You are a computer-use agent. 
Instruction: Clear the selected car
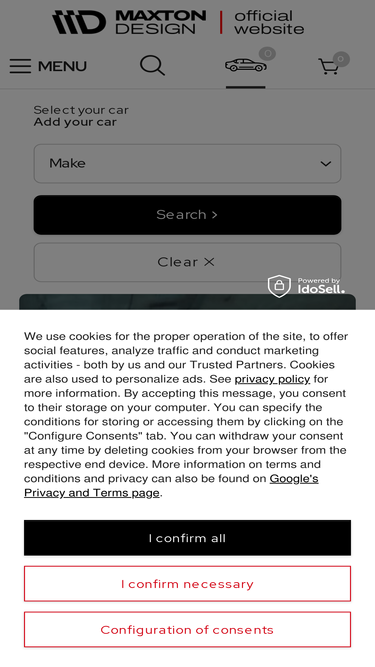point(187,262)
